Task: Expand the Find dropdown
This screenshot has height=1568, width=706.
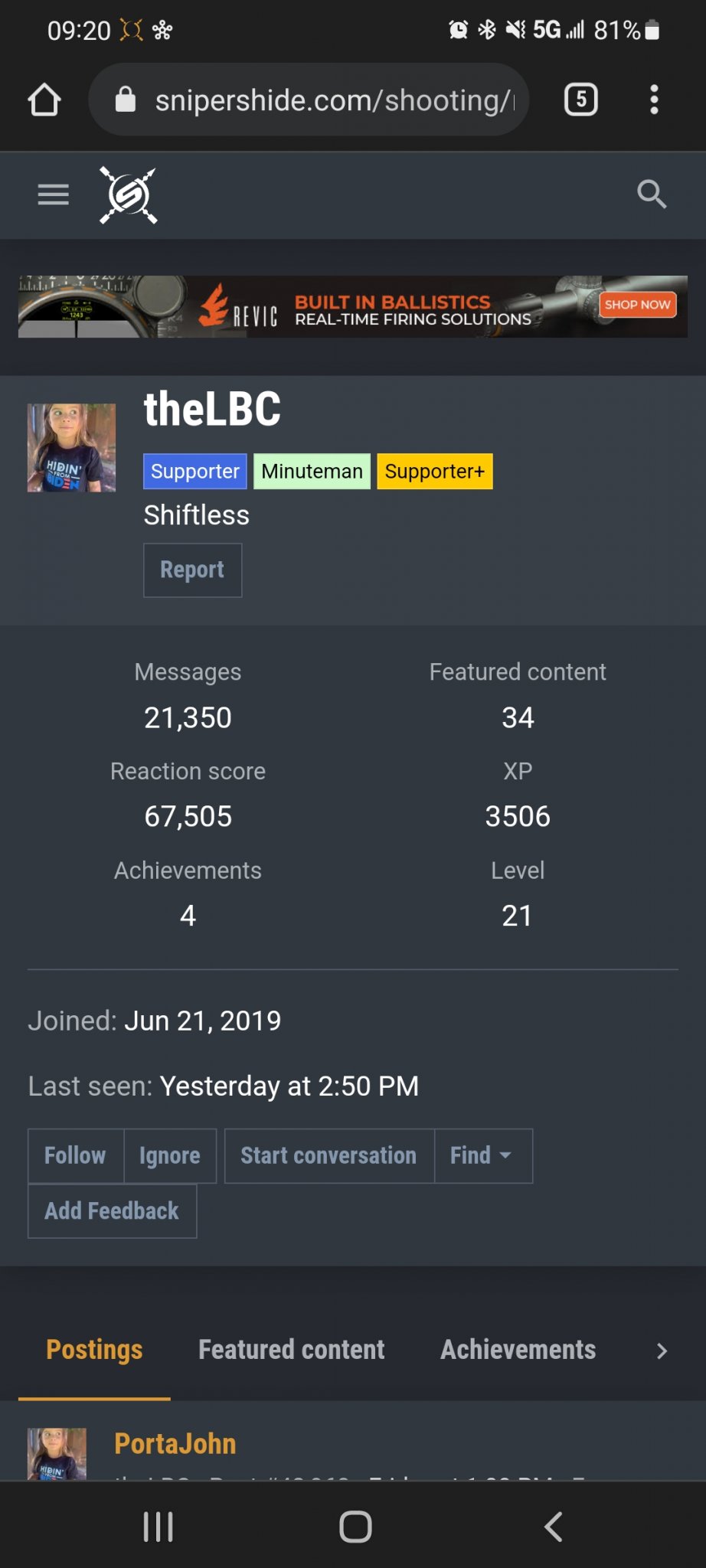Action: click(482, 1155)
